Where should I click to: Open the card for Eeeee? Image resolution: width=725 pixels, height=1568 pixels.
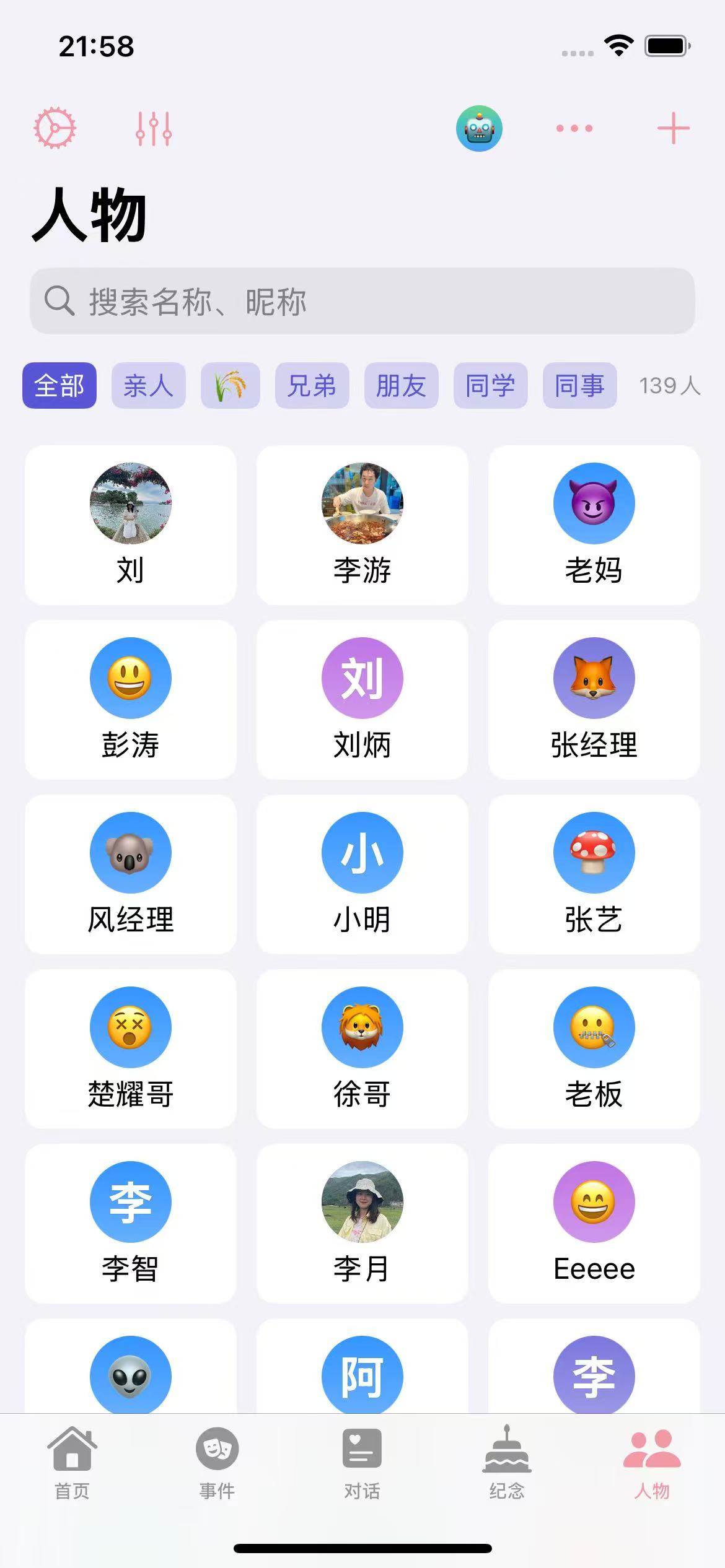594,1224
